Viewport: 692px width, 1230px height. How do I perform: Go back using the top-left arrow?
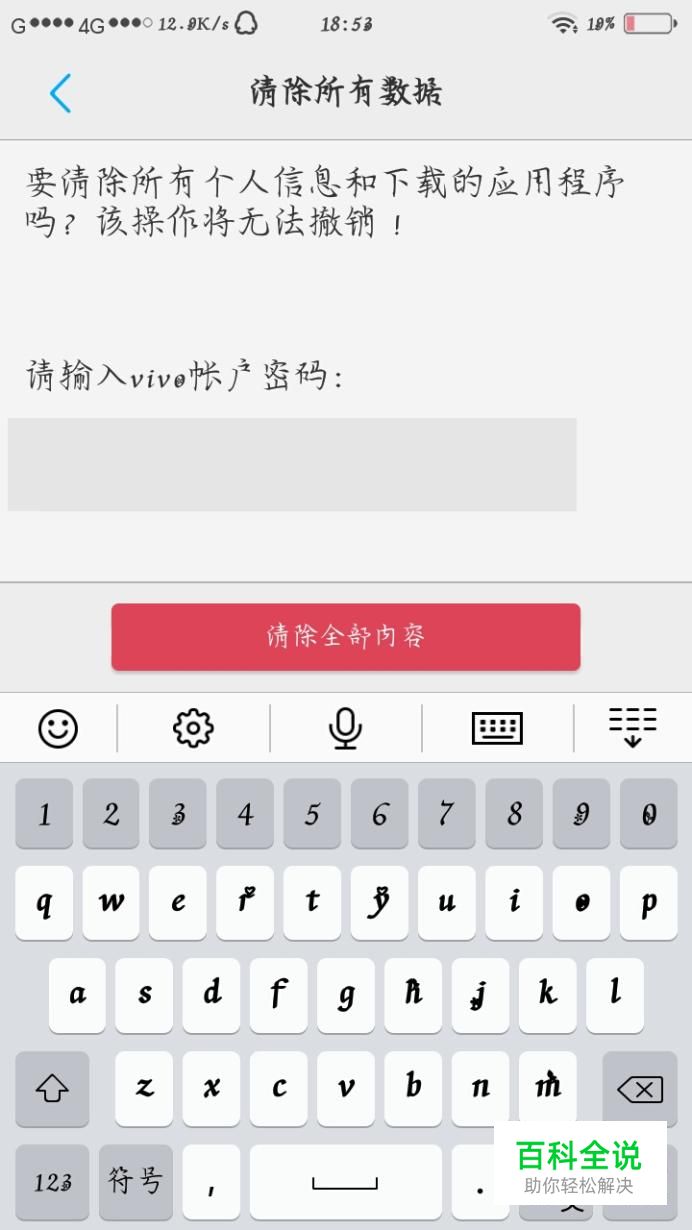tap(60, 93)
